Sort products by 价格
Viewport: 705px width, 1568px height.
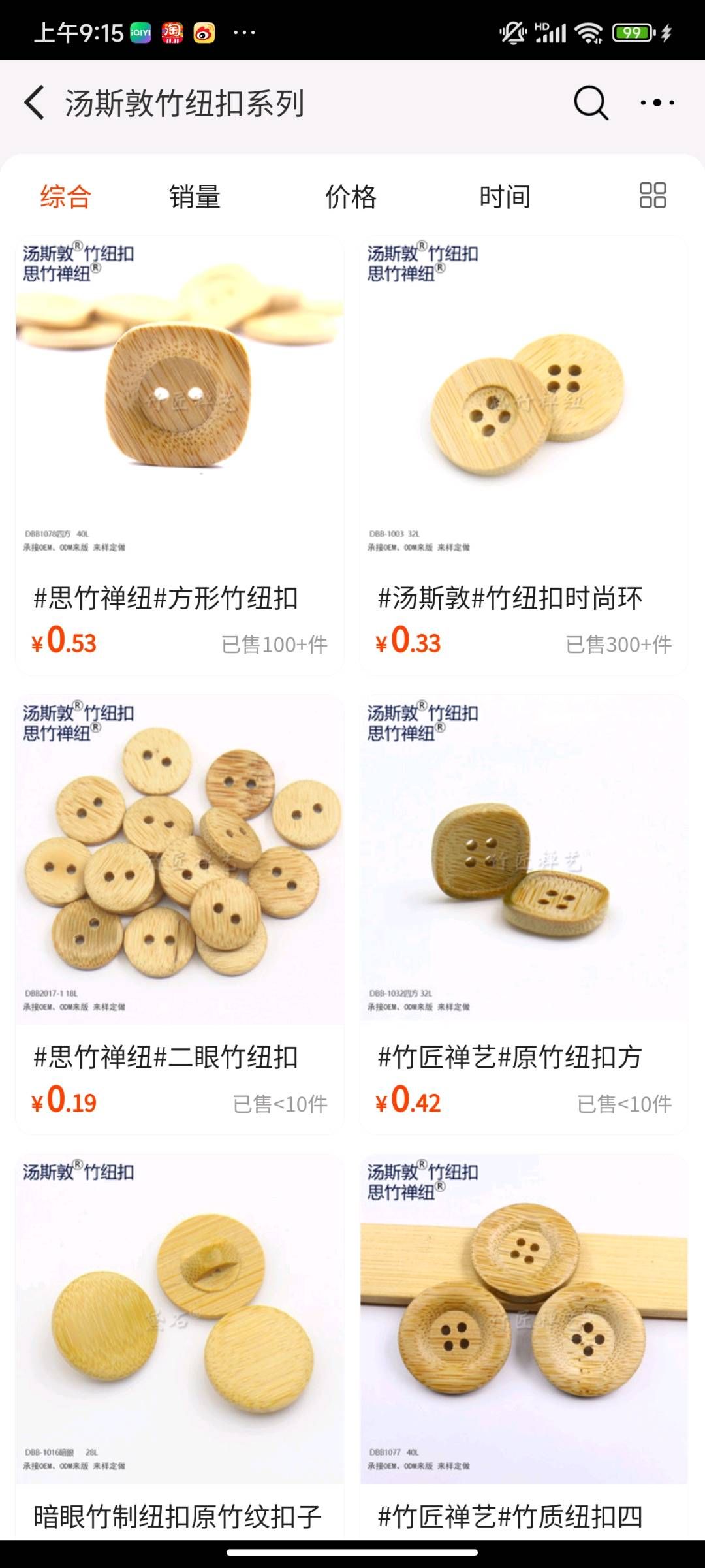click(351, 196)
